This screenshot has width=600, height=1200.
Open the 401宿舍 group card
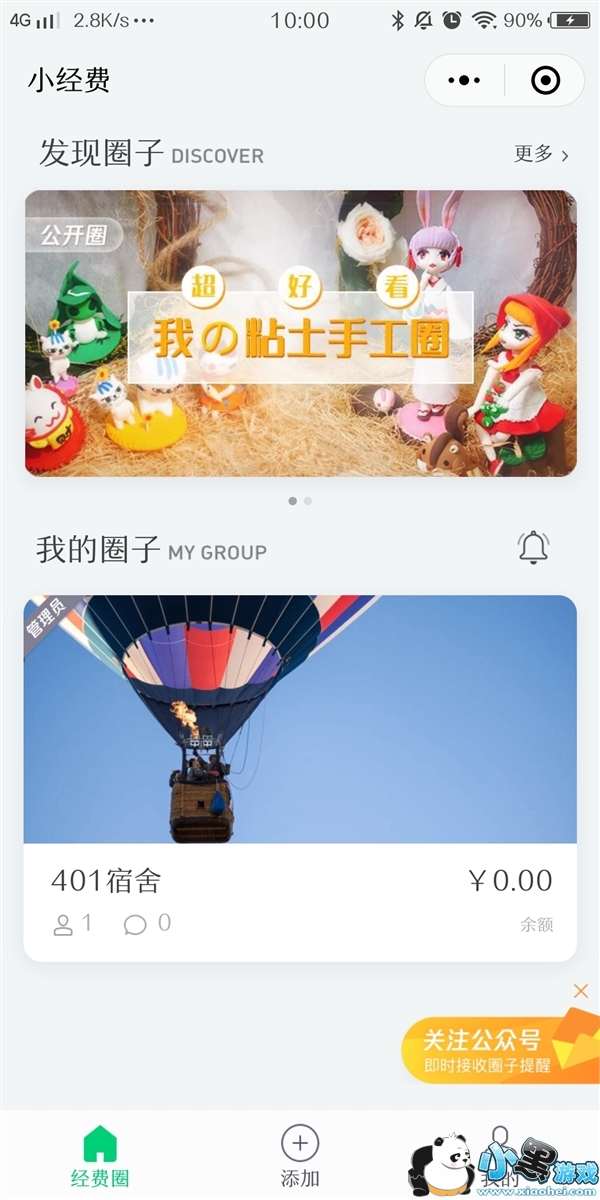300,778
